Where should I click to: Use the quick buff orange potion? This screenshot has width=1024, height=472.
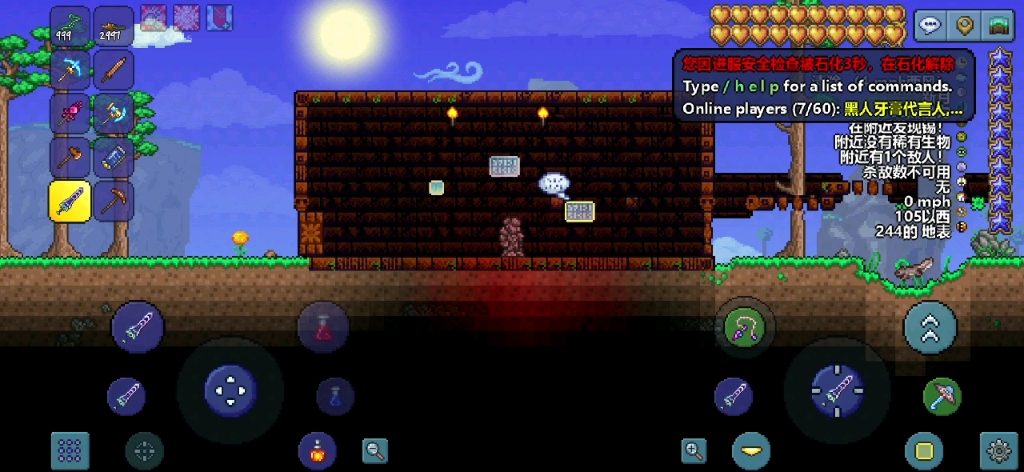[x=317, y=450]
